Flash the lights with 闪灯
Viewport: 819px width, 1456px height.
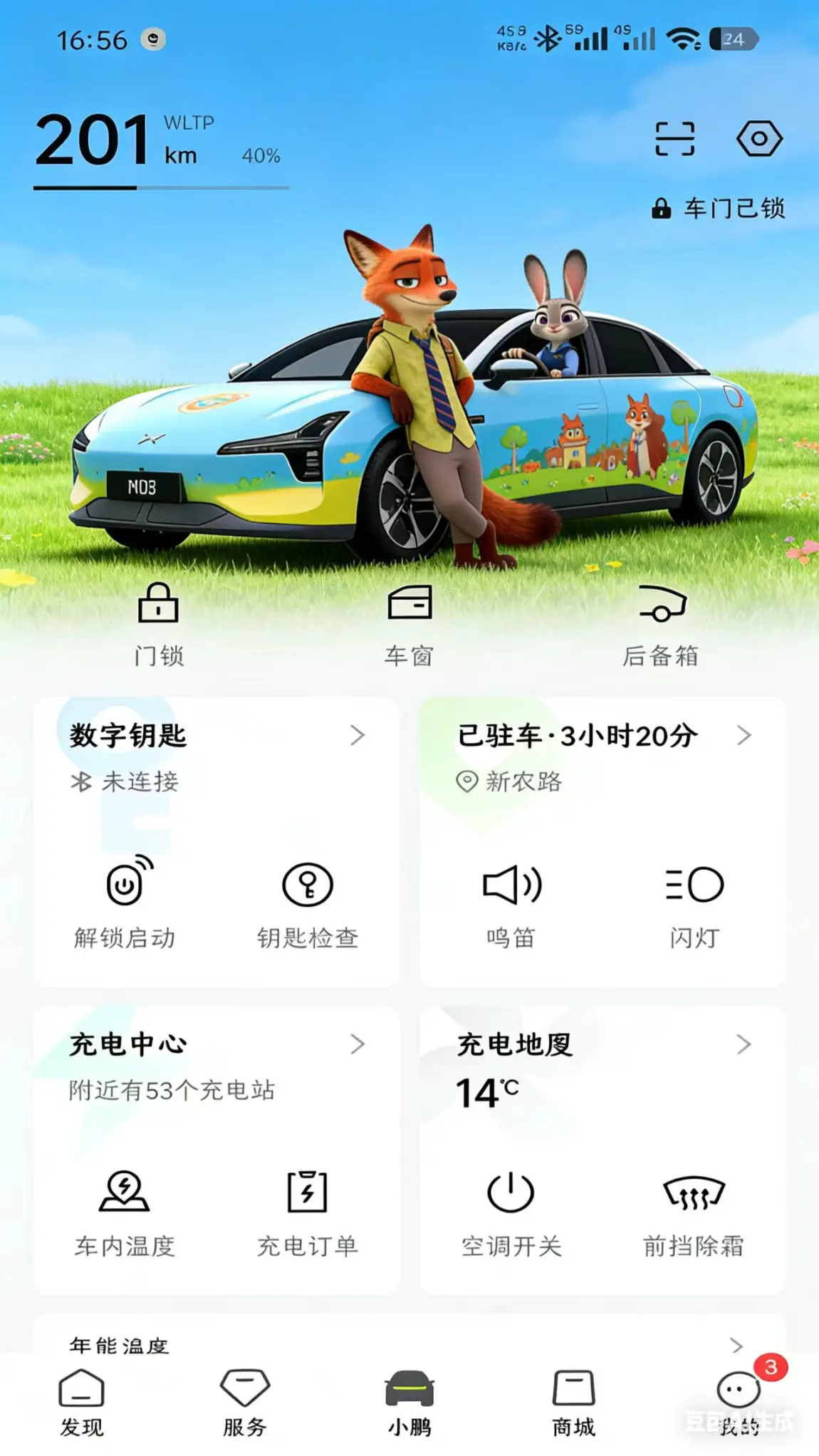(694, 906)
